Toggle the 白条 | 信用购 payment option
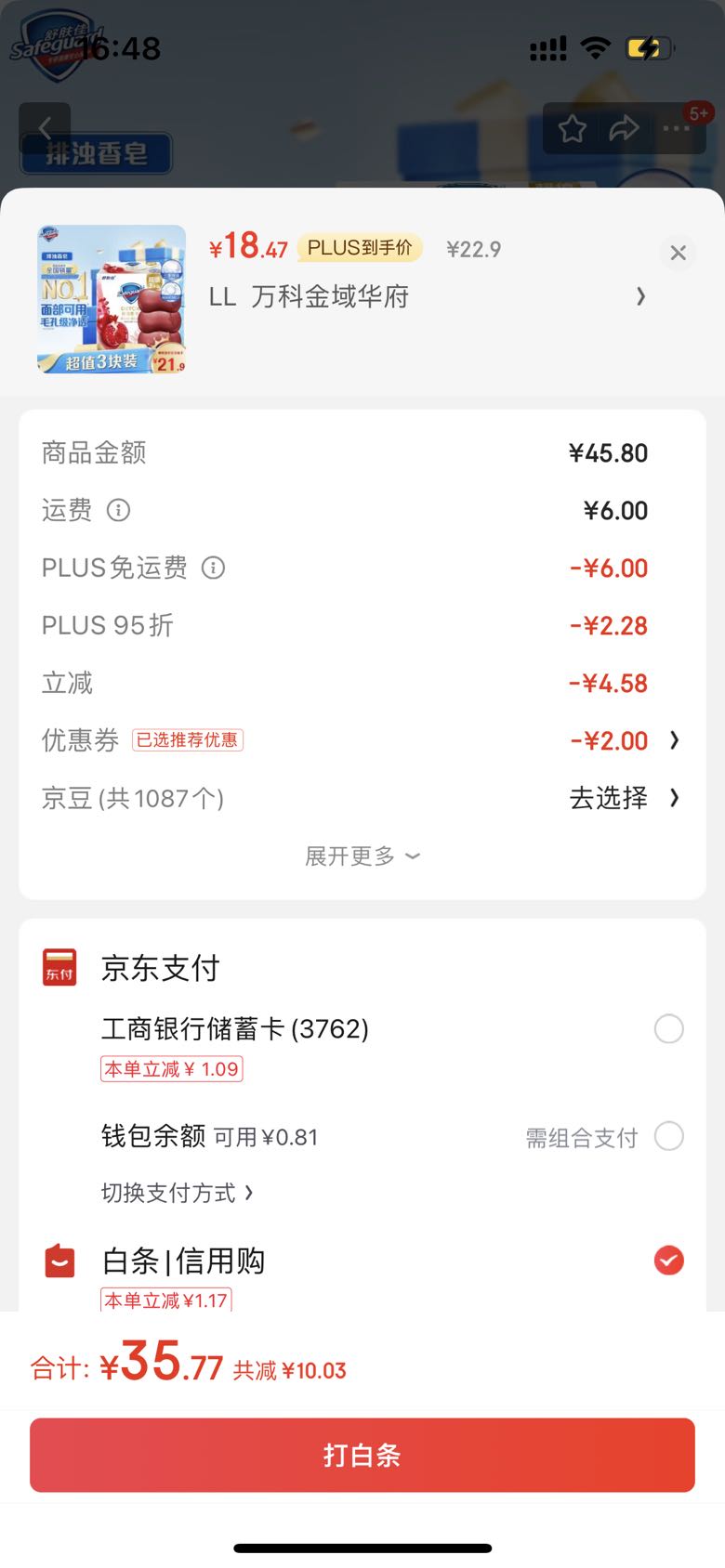This screenshot has height=1568, width=725. [668, 1261]
